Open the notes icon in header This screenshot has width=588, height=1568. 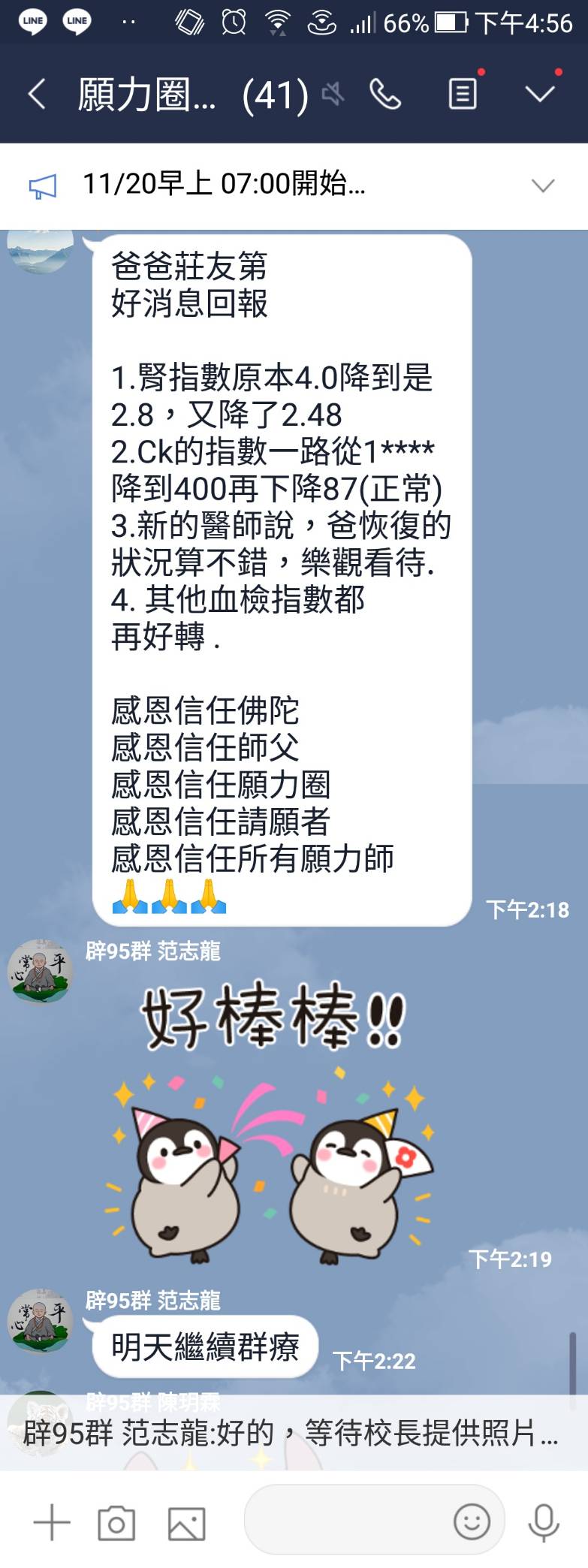(x=463, y=95)
